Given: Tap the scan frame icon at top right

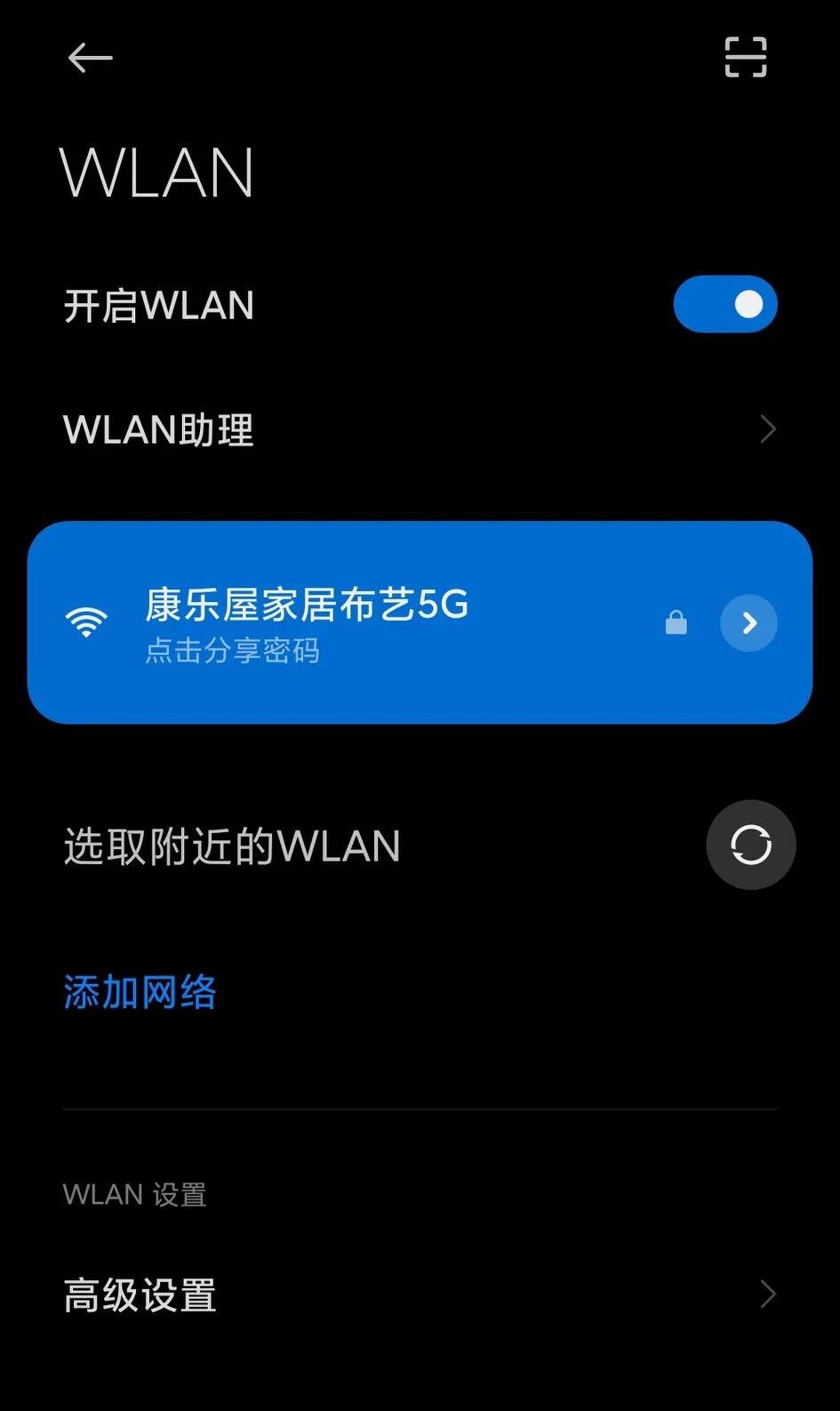Looking at the screenshot, I should [x=745, y=56].
